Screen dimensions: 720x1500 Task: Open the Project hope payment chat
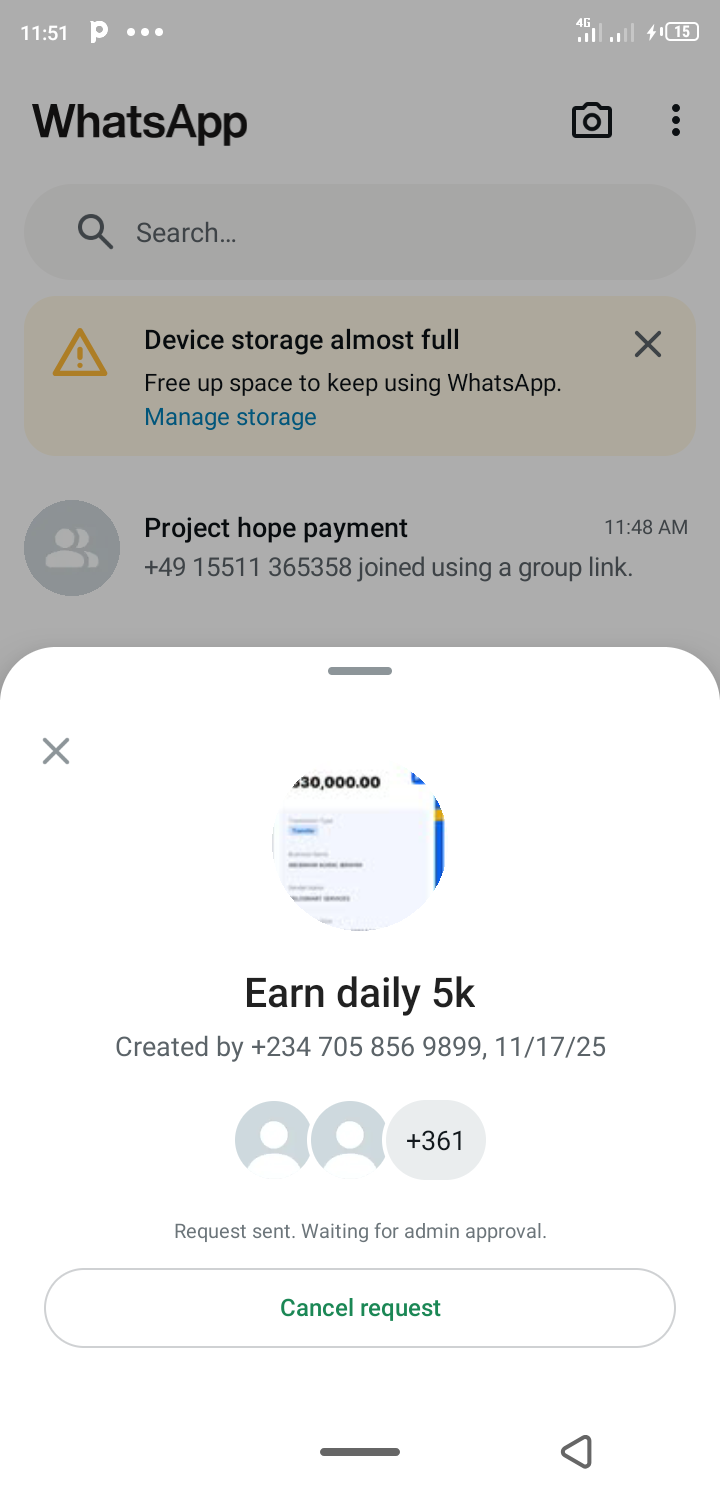360,547
